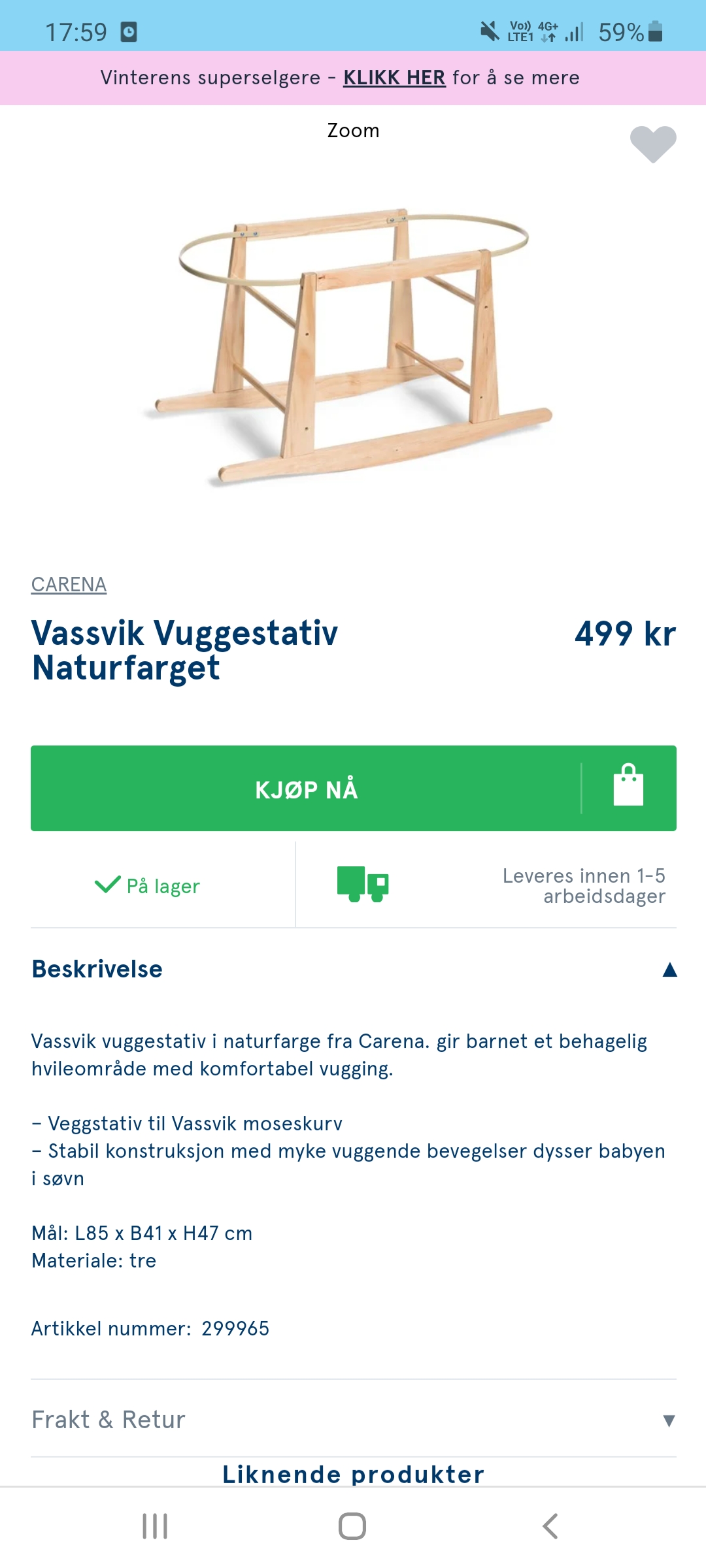Tap KJØP NÅ to buy the product
This screenshot has height=1568, width=706.
pos(306,789)
